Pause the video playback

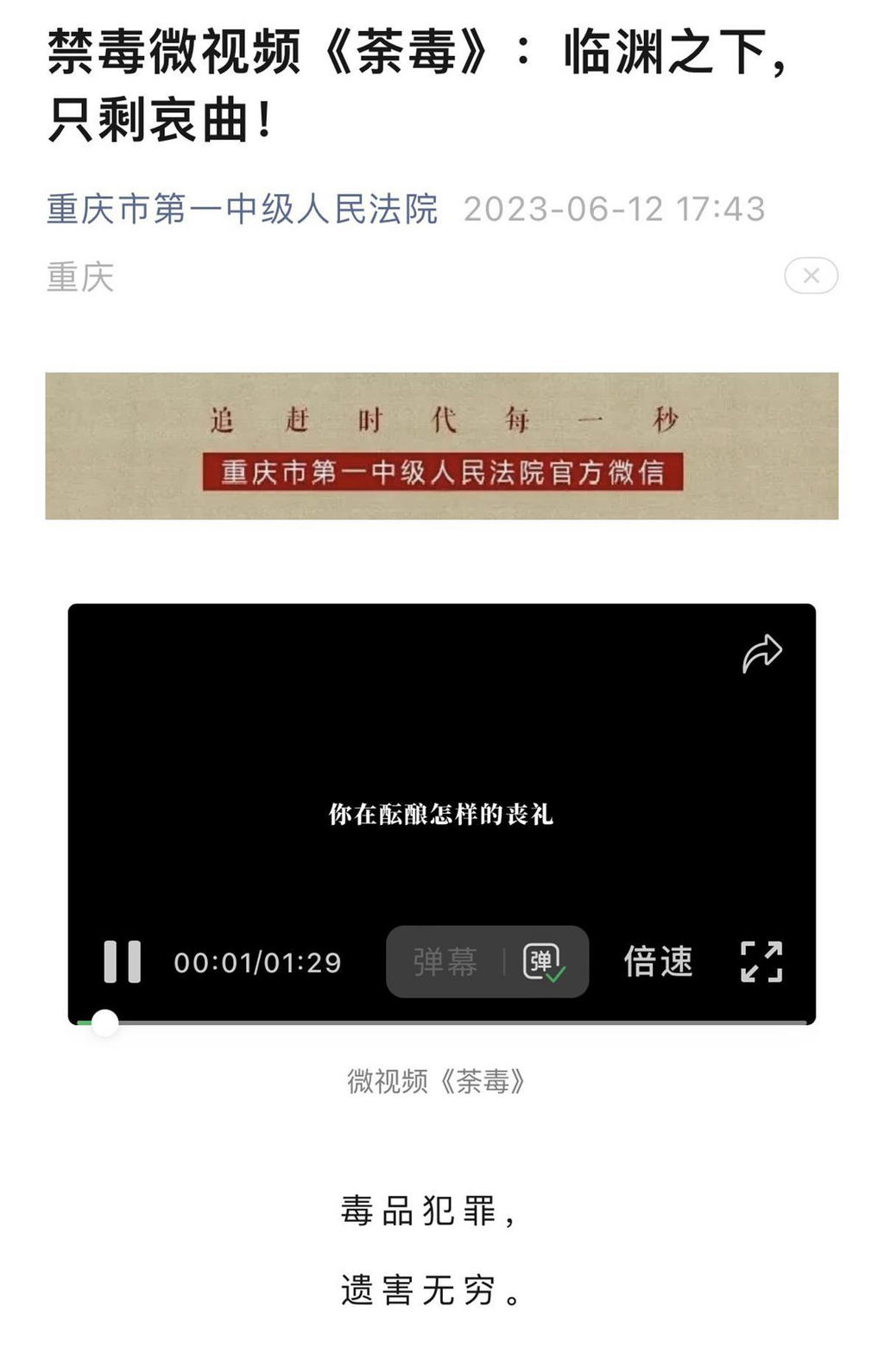click(x=122, y=961)
